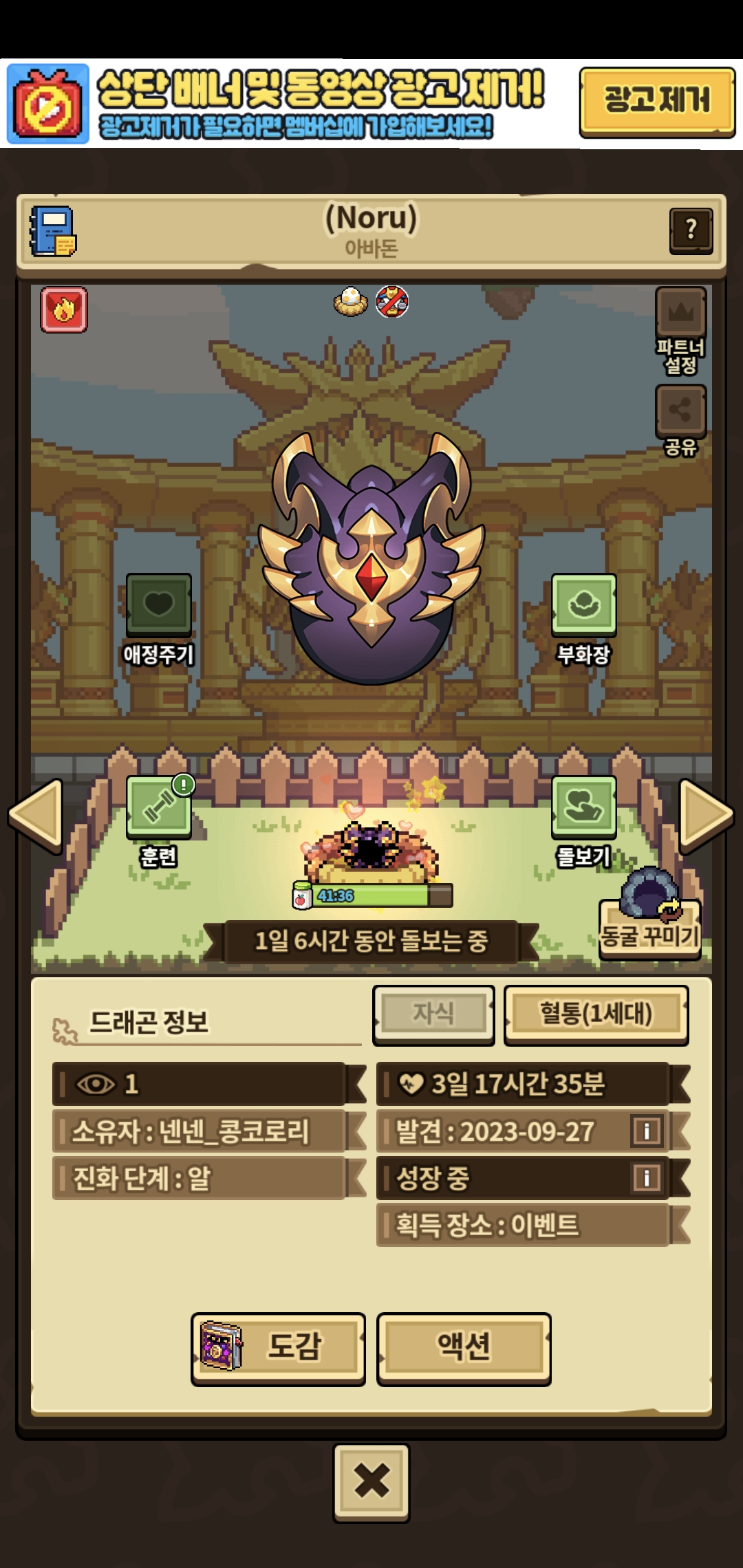Show info for 성장 중 status
This screenshot has width=743, height=1568.
[x=647, y=1178]
